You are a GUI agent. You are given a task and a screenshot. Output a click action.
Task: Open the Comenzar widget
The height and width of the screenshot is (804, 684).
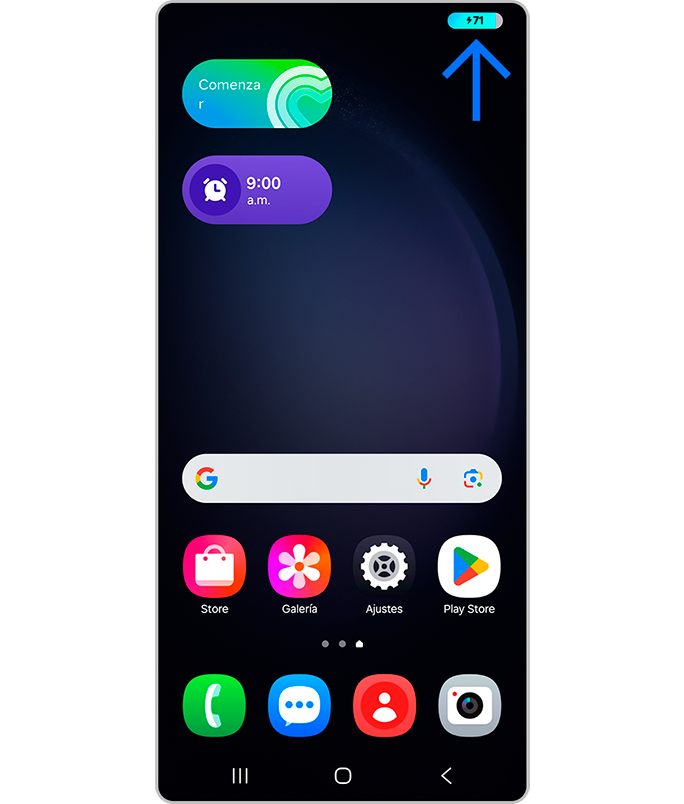pyautogui.click(x=256, y=94)
